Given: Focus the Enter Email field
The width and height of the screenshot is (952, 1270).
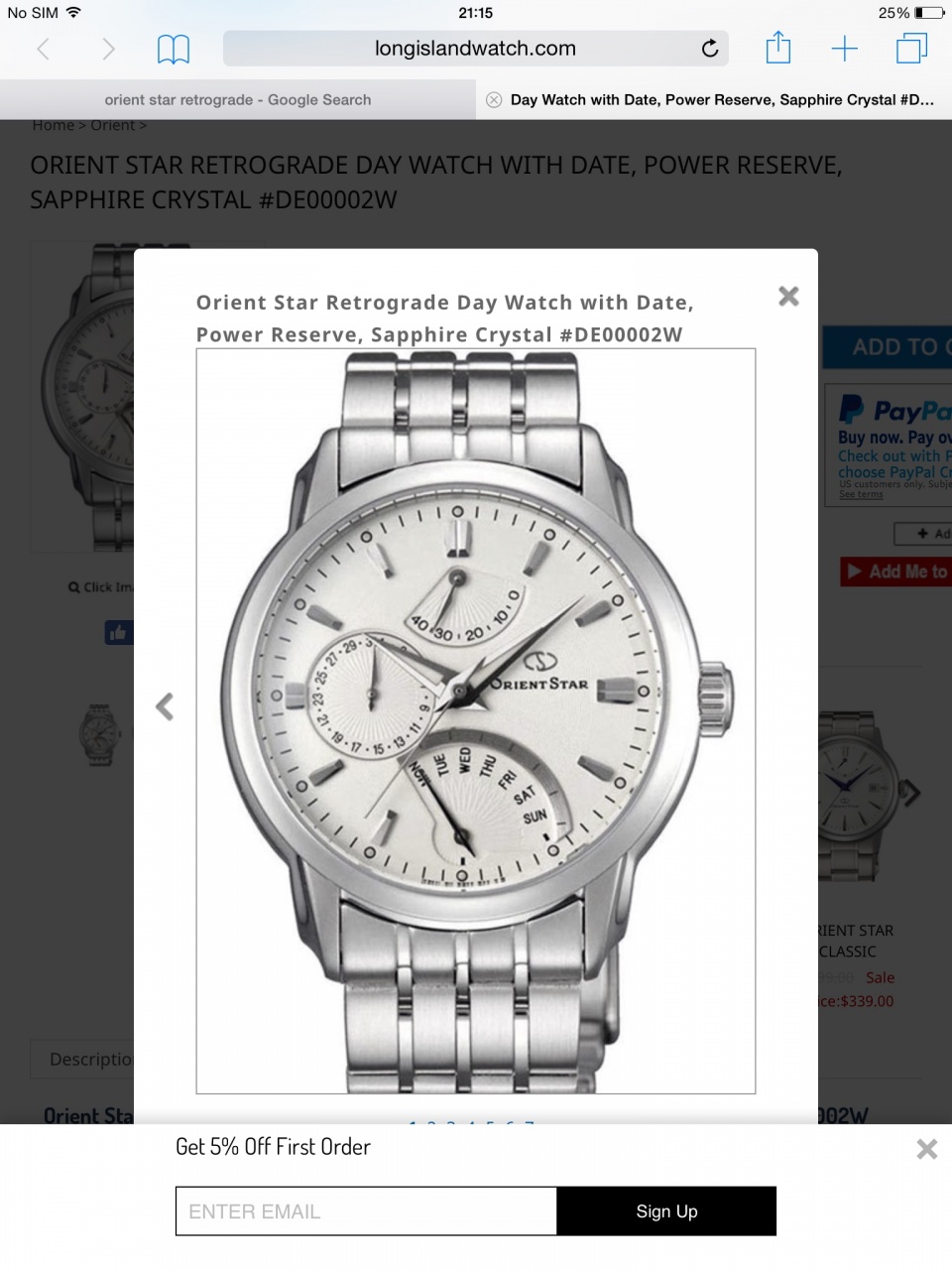Looking at the screenshot, I should coord(366,1211).
